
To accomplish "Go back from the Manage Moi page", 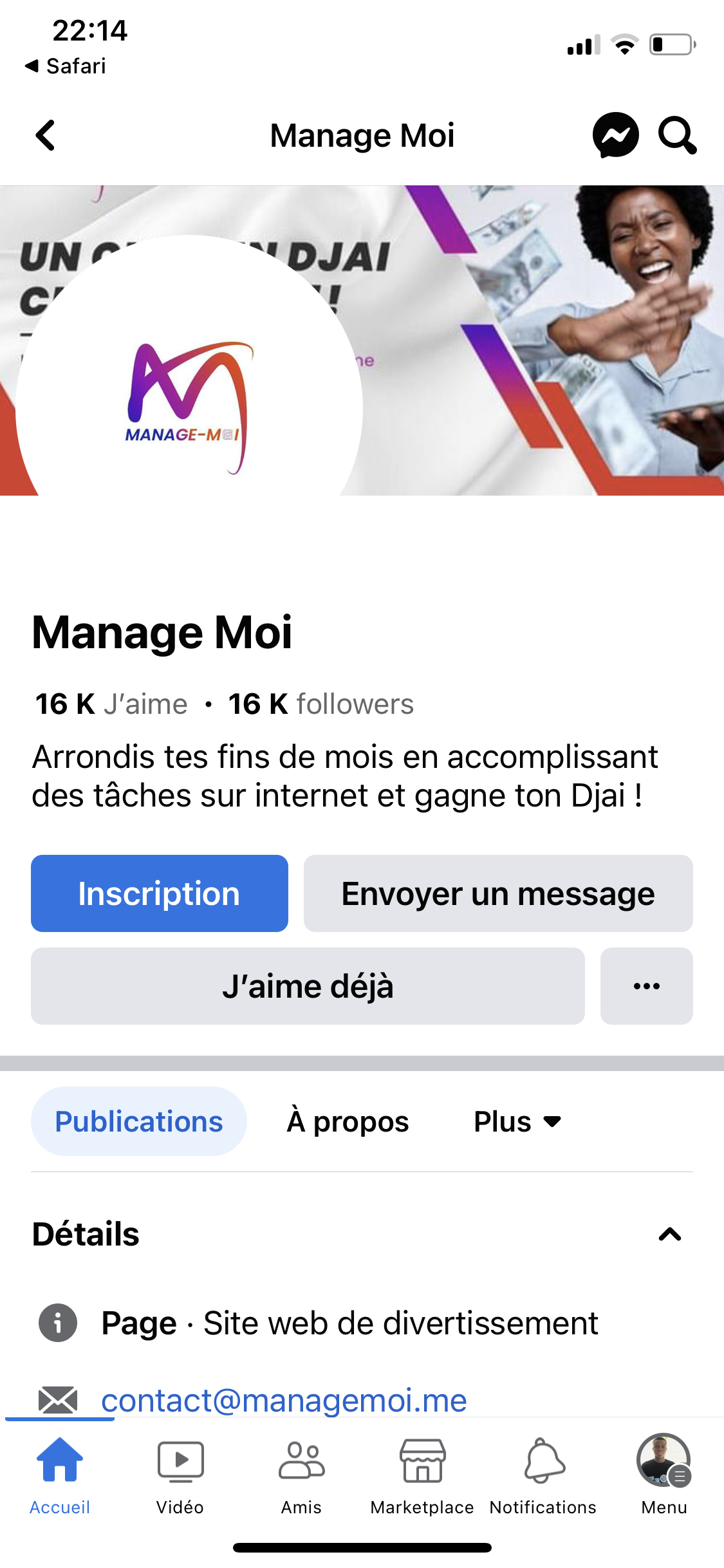I will click(46, 136).
